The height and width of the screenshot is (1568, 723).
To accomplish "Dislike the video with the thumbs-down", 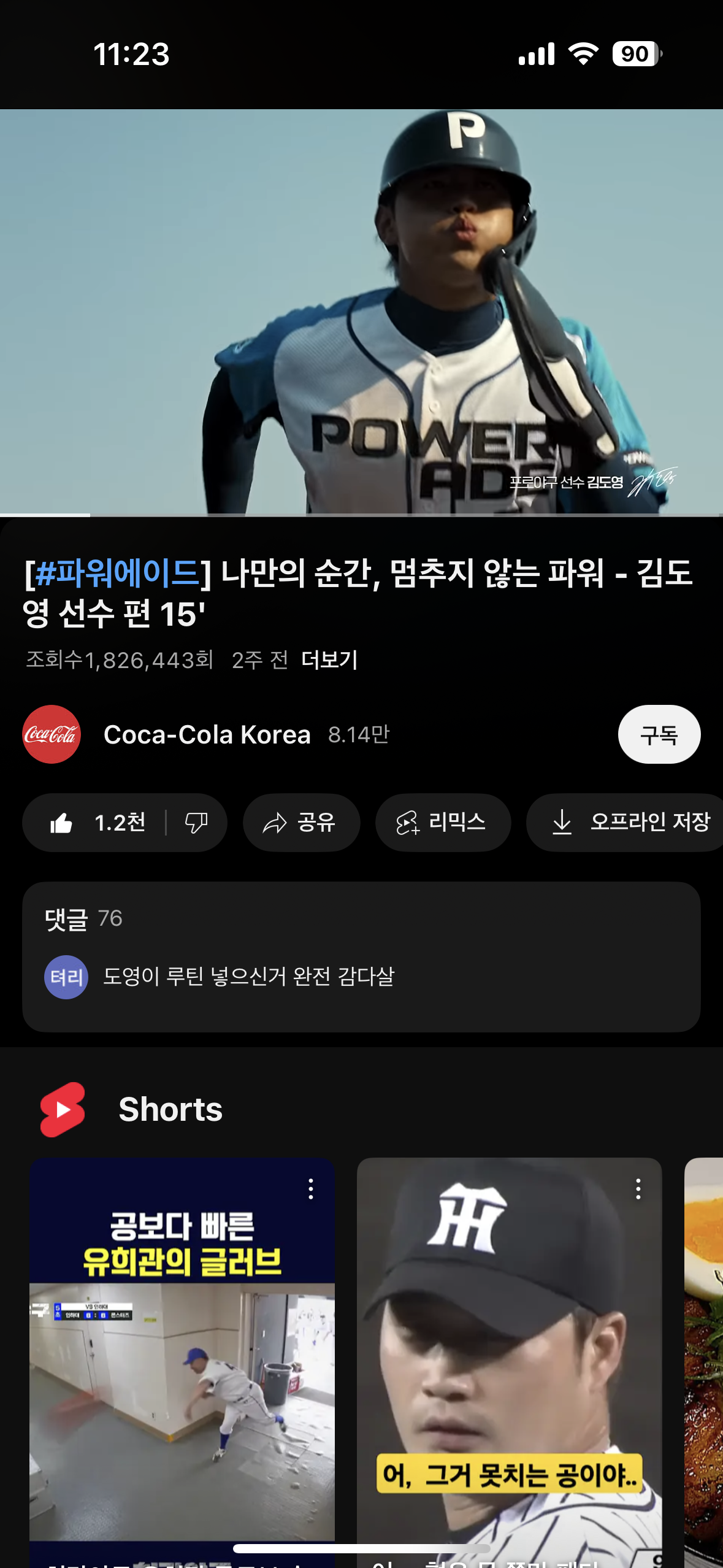I will pyautogui.click(x=196, y=823).
